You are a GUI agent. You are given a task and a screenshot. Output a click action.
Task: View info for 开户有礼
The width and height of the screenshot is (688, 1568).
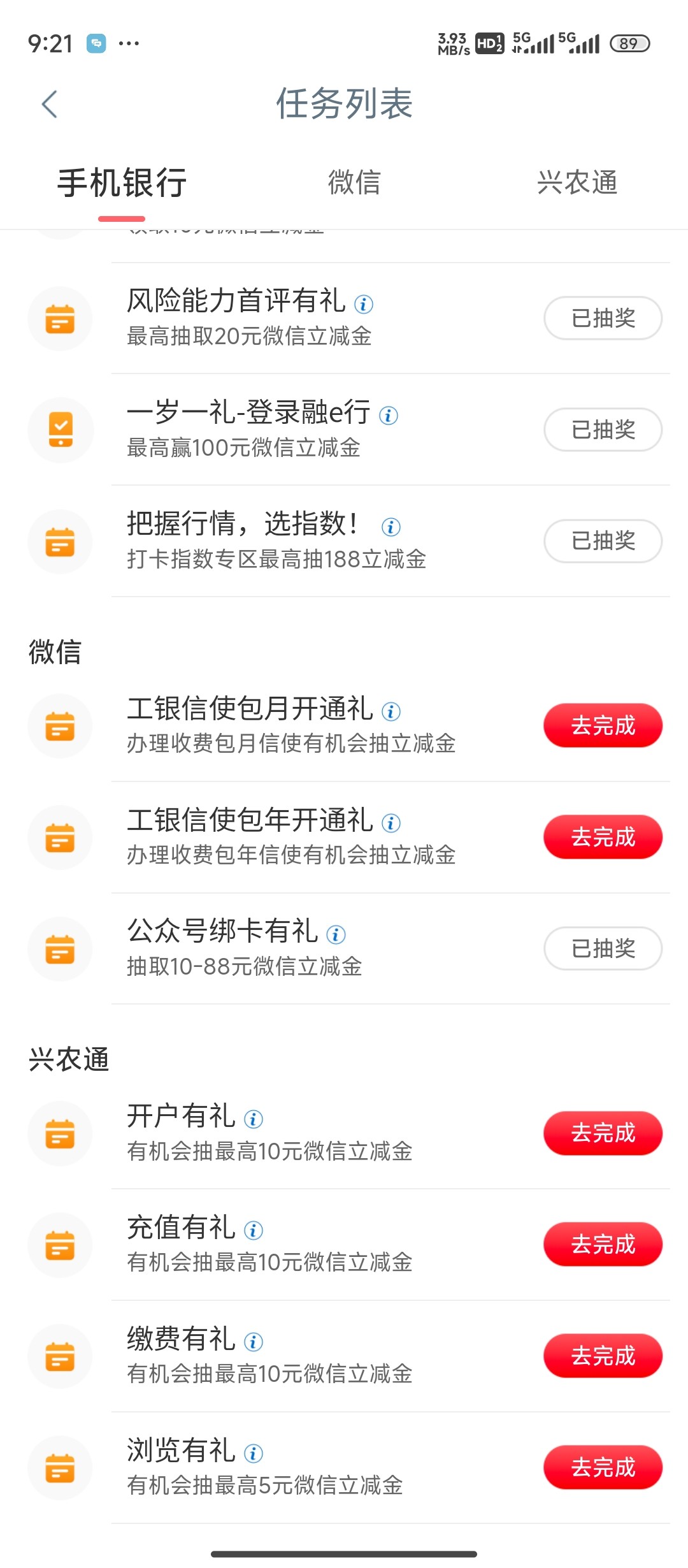point(254,1119)
